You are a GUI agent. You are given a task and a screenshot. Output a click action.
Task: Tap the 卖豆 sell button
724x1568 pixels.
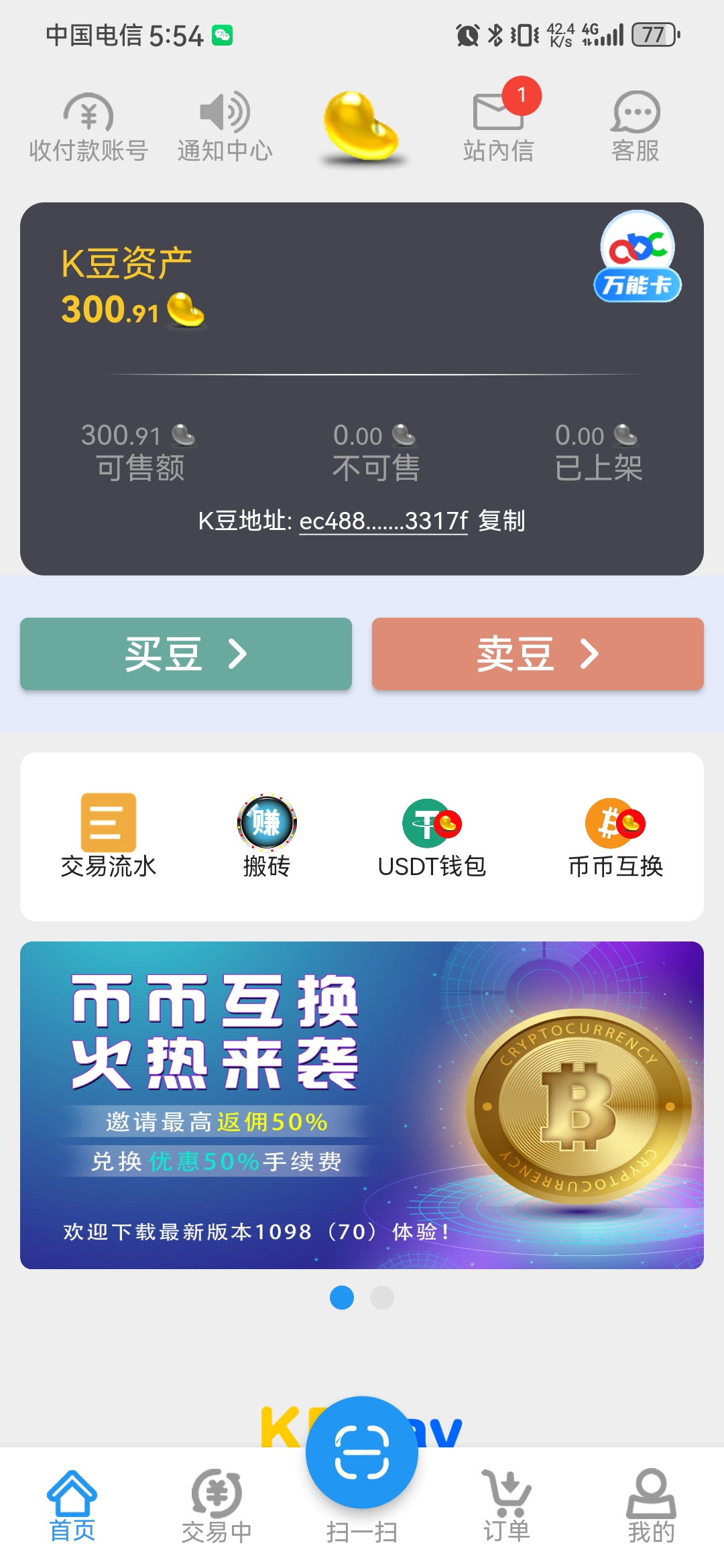[538, 654]
